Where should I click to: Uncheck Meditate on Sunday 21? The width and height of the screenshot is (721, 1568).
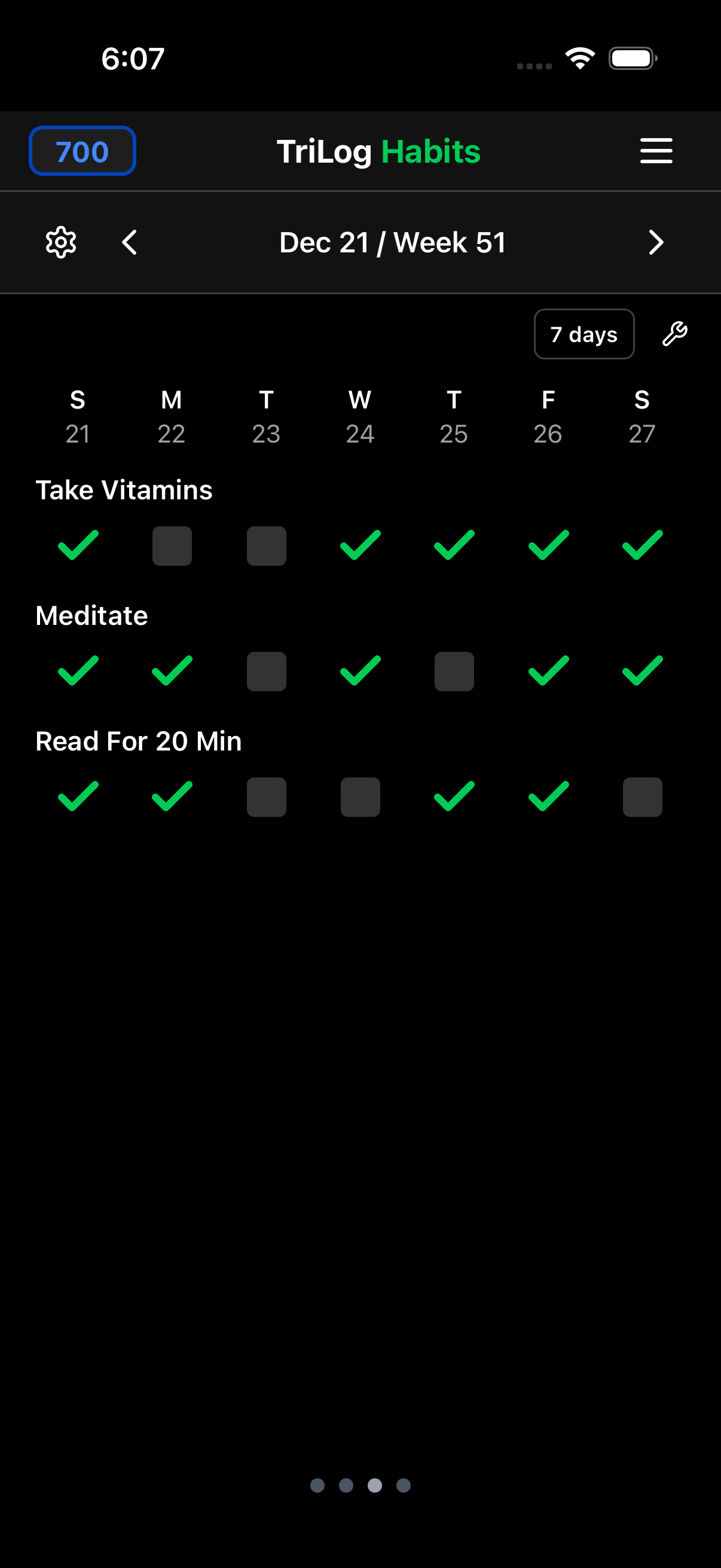77,670
